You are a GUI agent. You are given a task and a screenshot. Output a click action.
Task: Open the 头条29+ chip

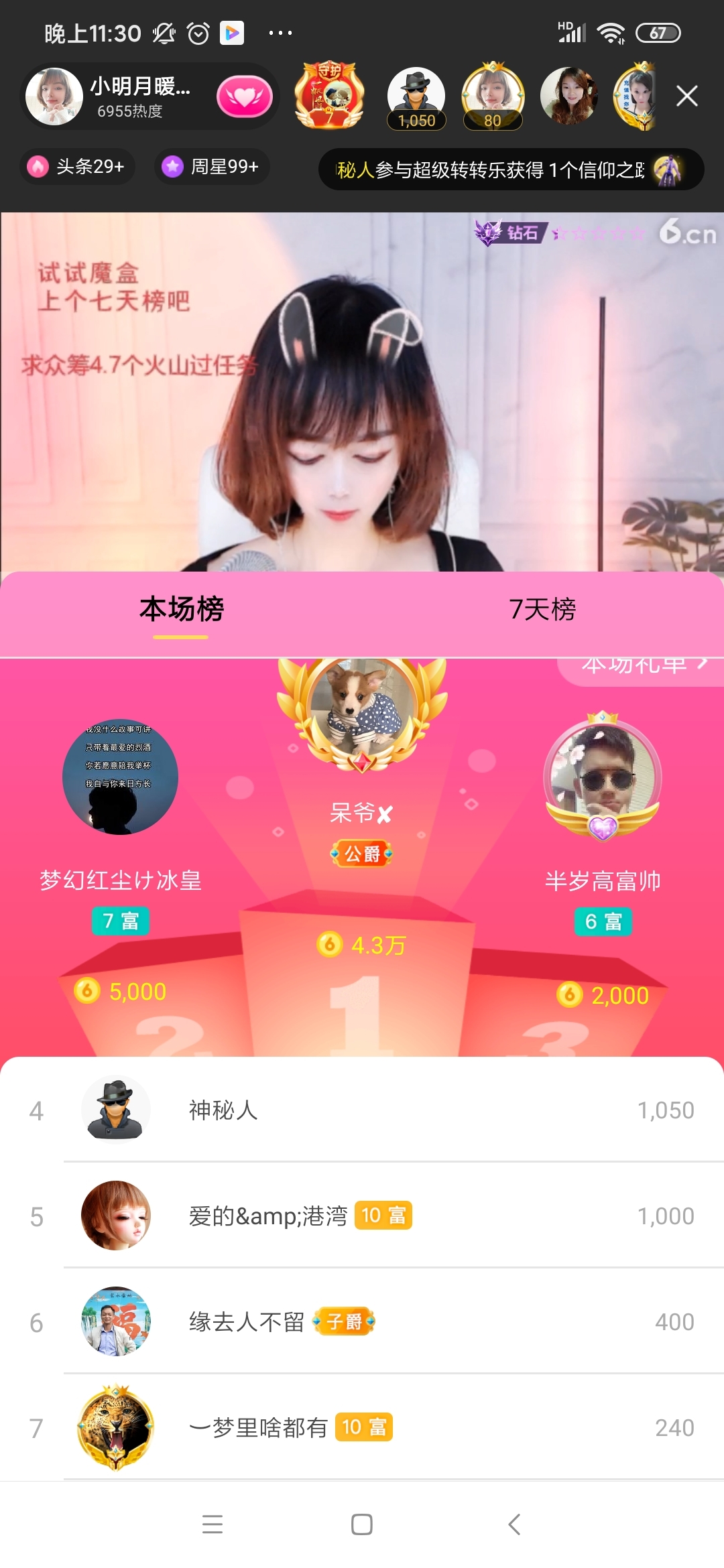(77, 166)
